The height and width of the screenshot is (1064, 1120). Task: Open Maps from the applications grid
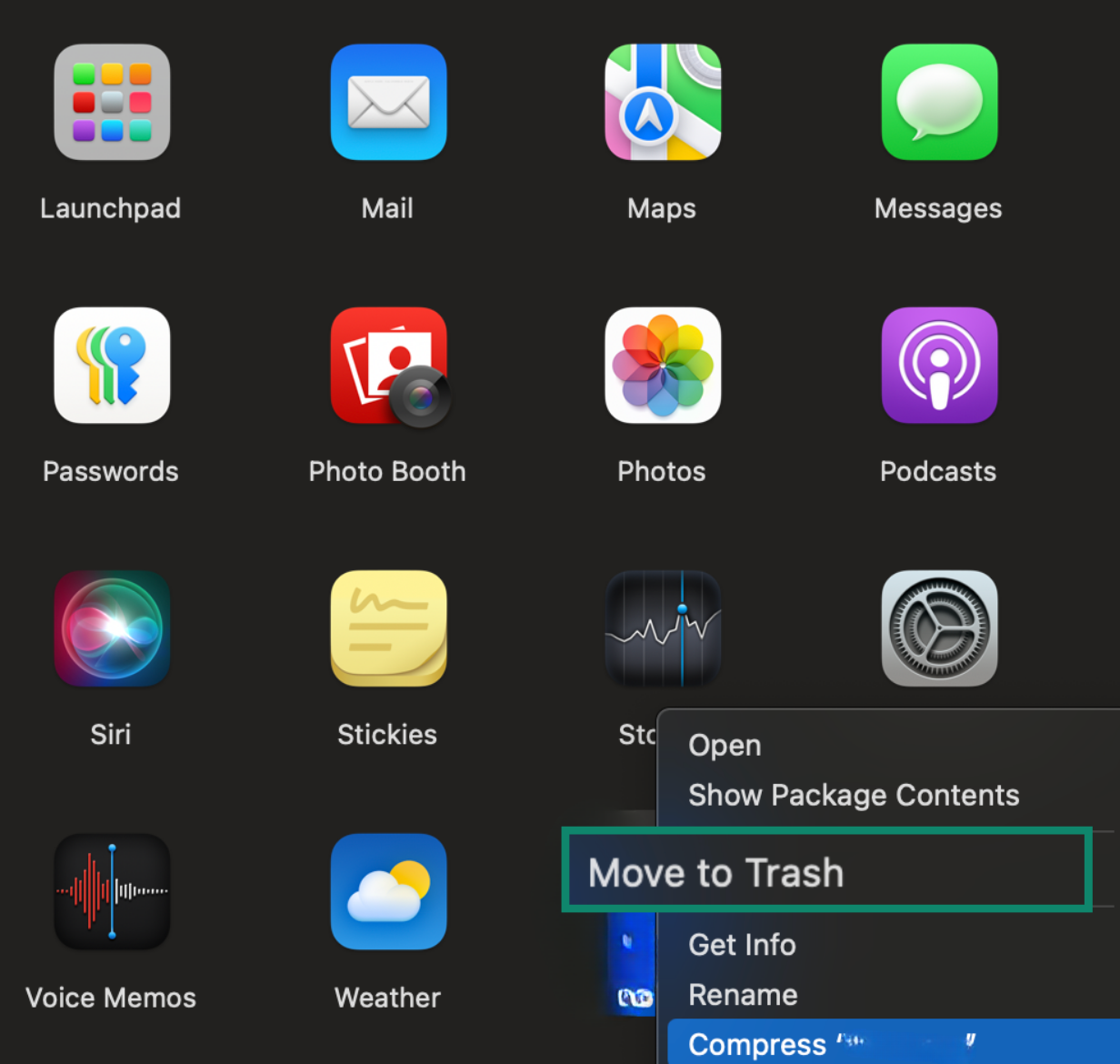(x=663, y=103)
